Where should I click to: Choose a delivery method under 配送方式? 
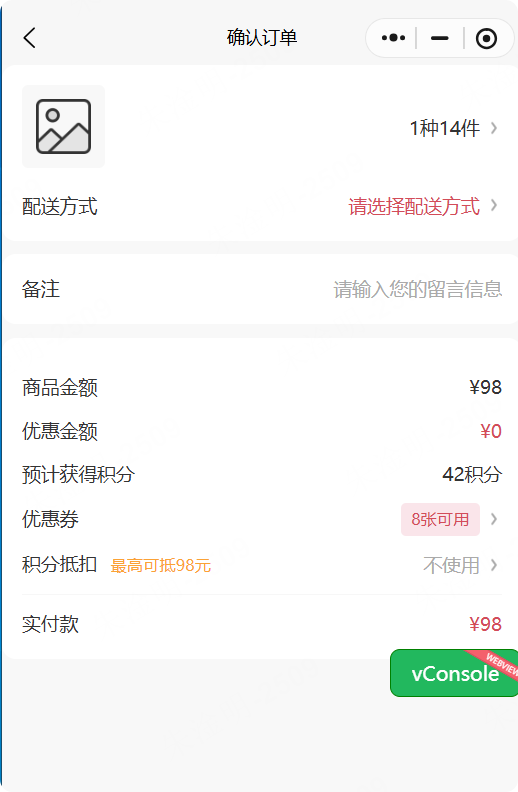pos(262,206)
